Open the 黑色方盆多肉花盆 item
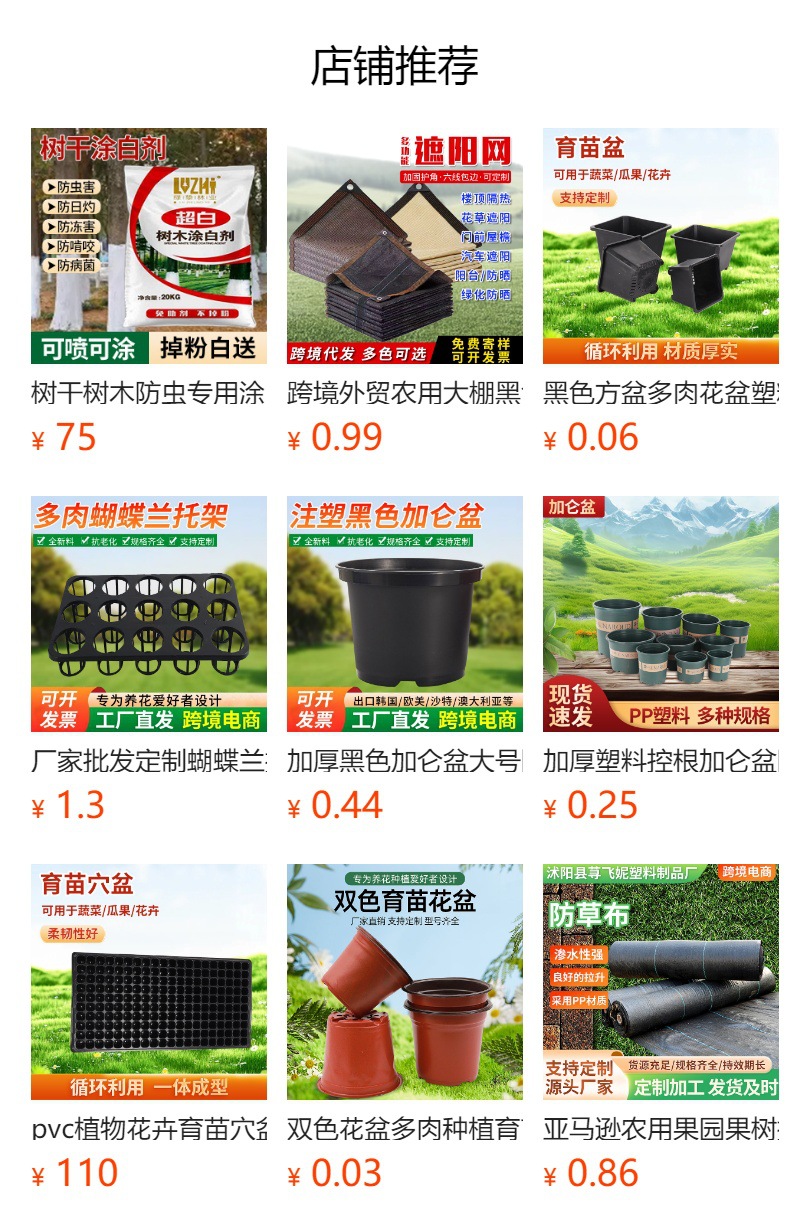 tap(661, 246)
